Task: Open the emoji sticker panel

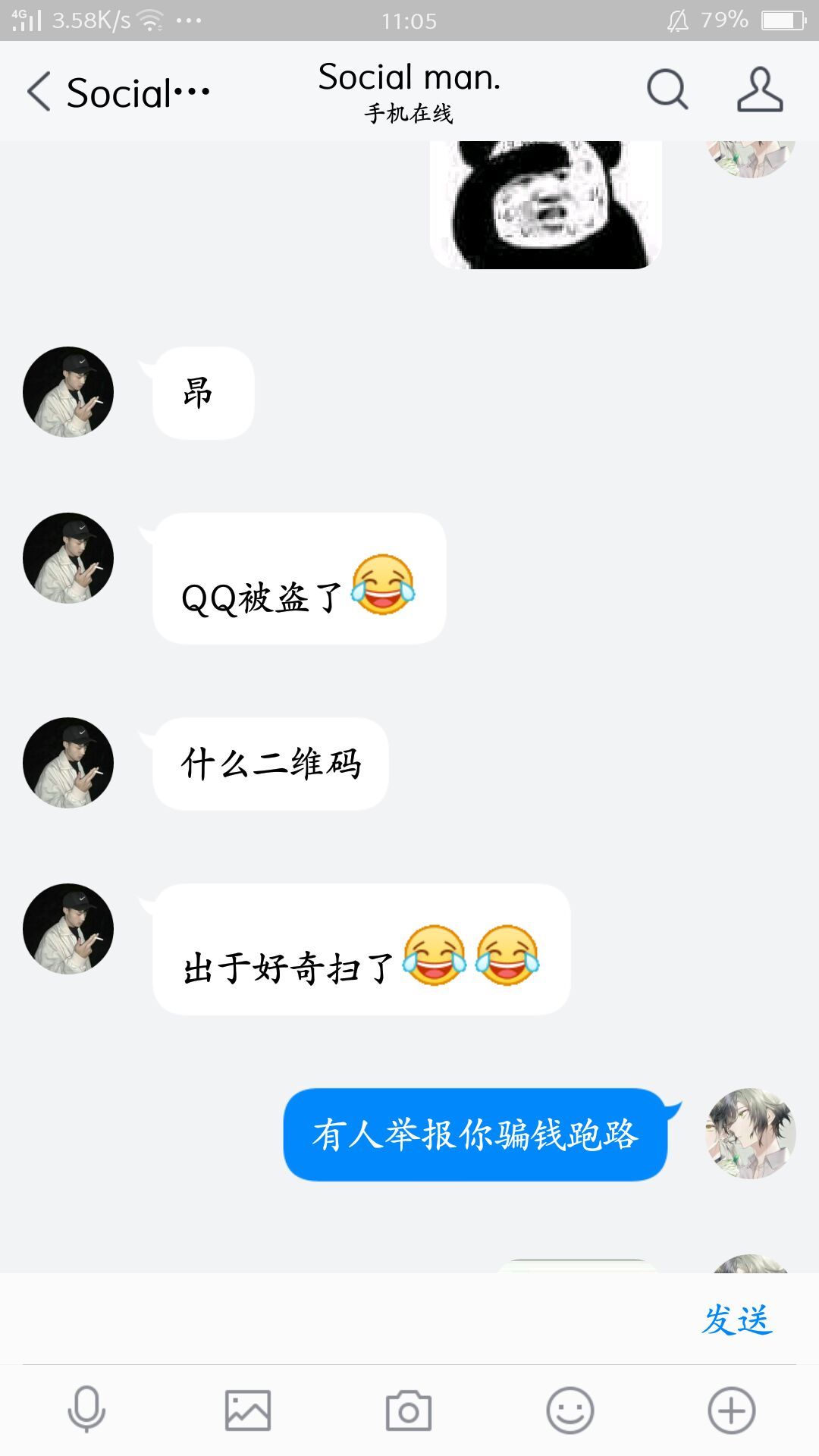Action: (570, 1410)
